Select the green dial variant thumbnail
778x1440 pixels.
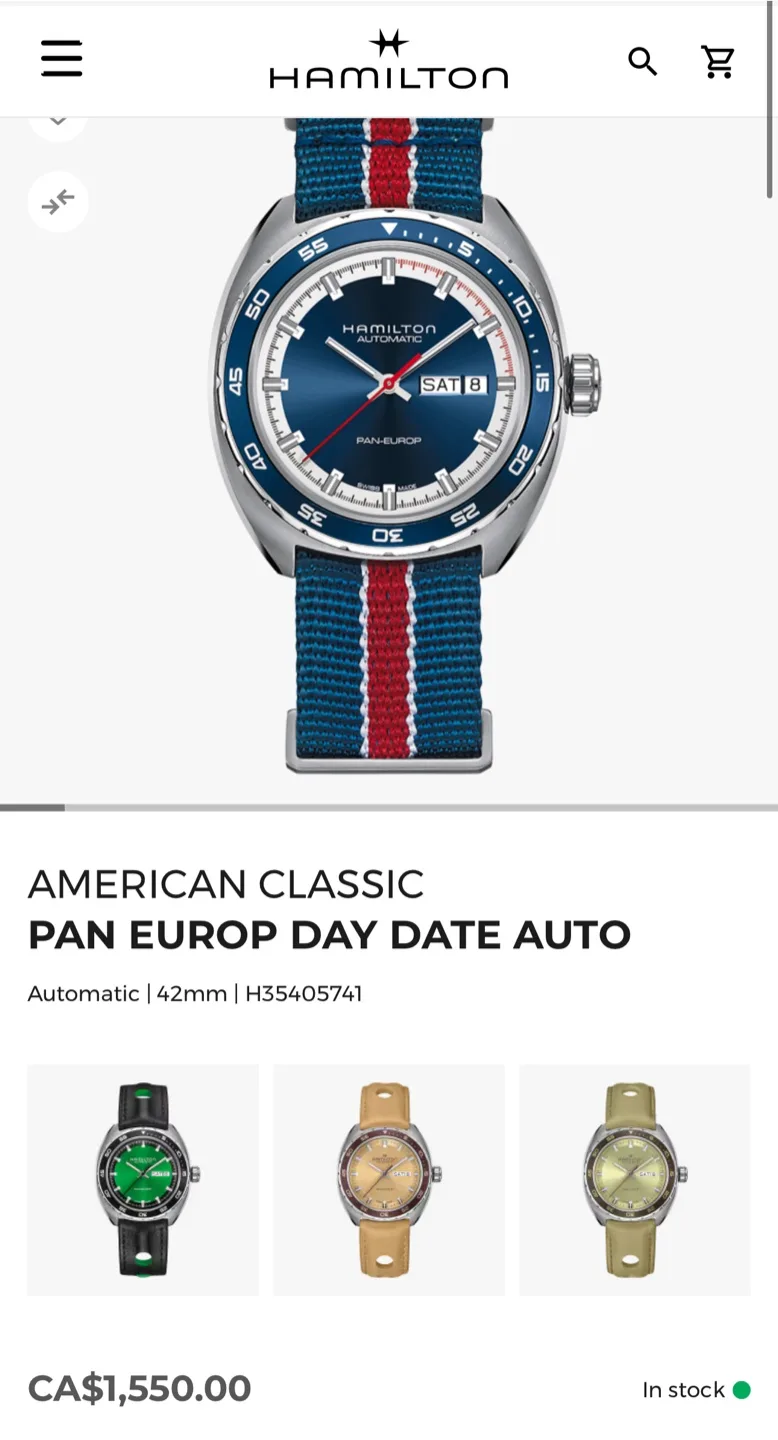[x=142, y=1178]
